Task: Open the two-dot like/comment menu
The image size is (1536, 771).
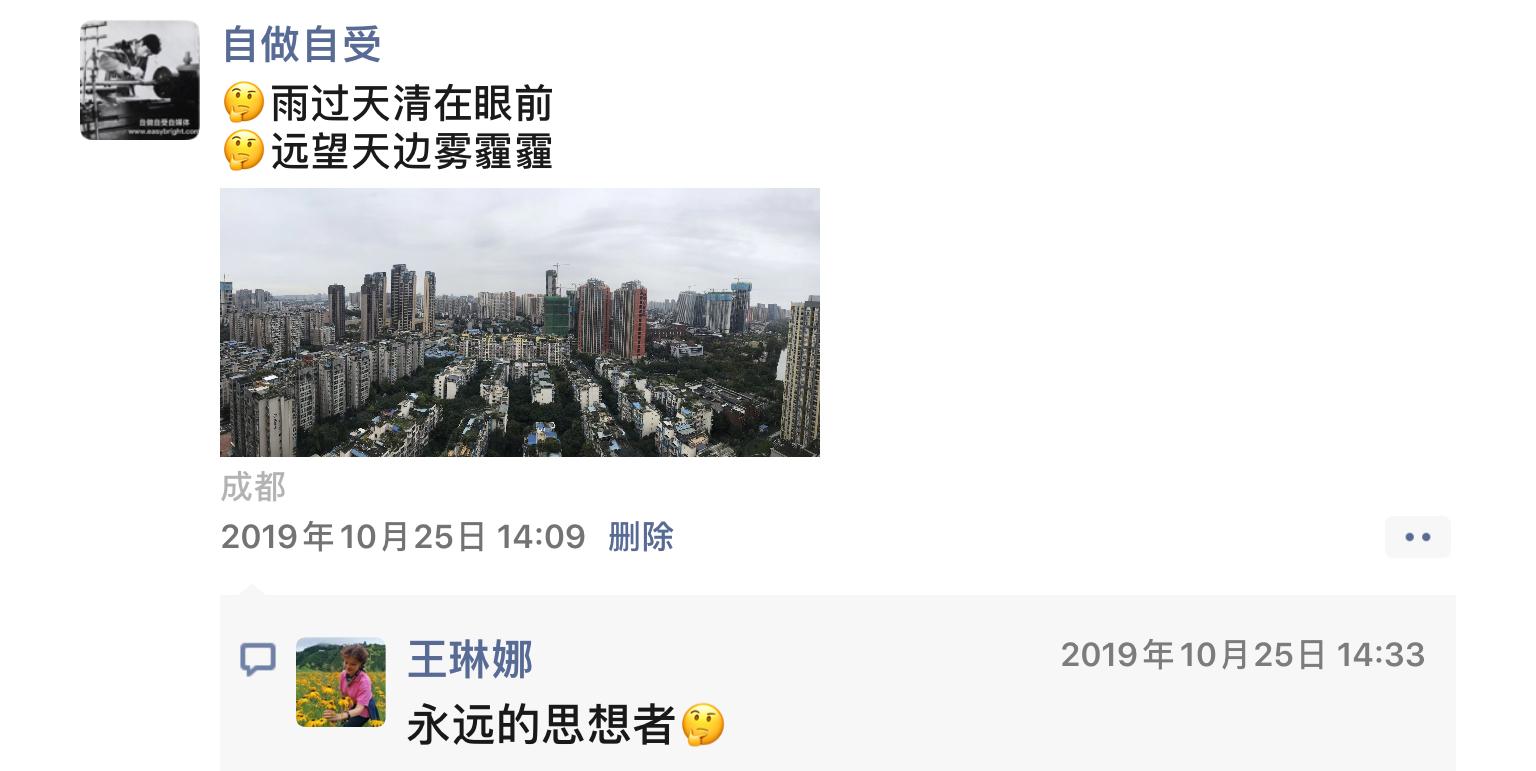Action: pyautogui.click(x=1417, y=537)
